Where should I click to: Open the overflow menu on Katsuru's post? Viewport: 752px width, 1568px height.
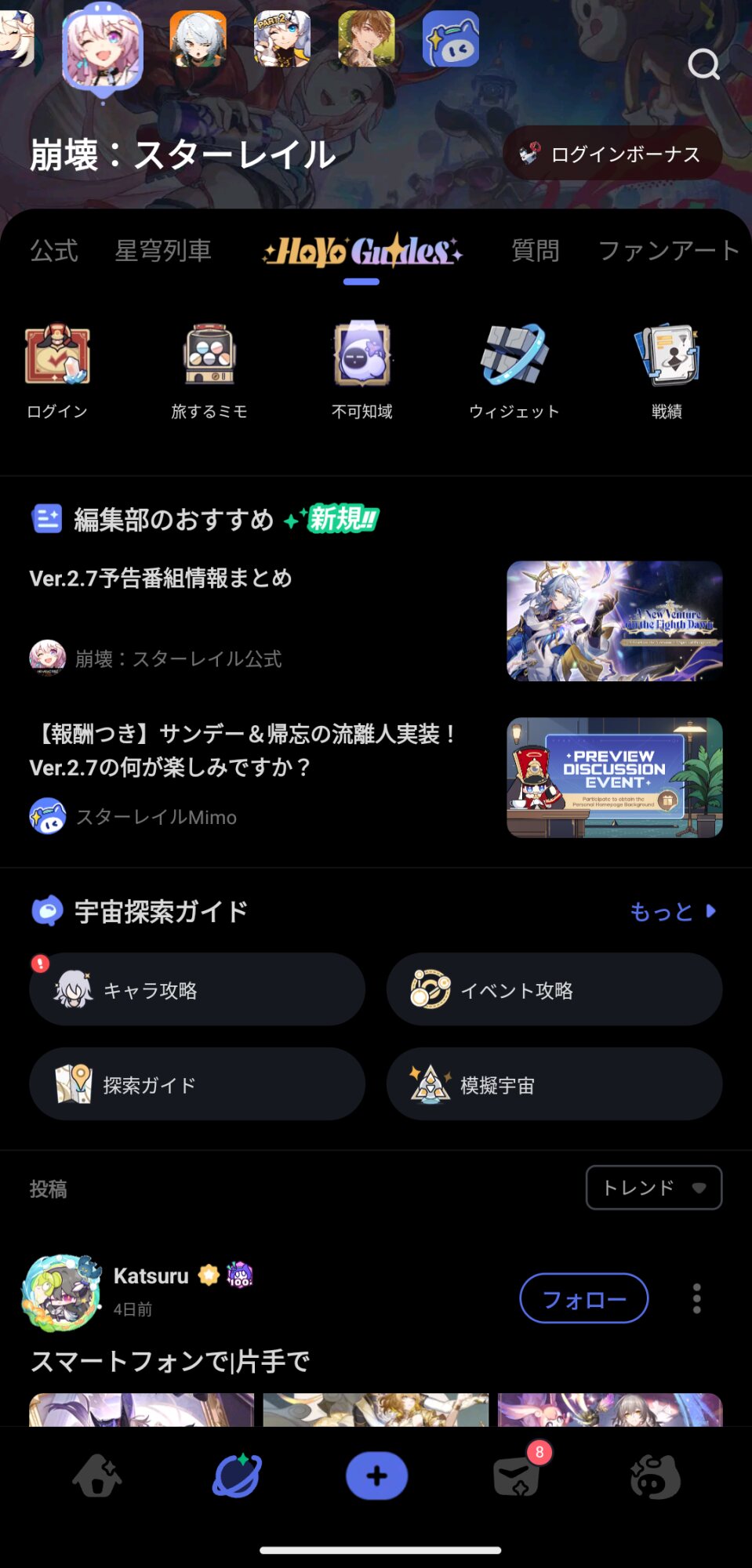pyautogui.click(x=696, y=1299)
